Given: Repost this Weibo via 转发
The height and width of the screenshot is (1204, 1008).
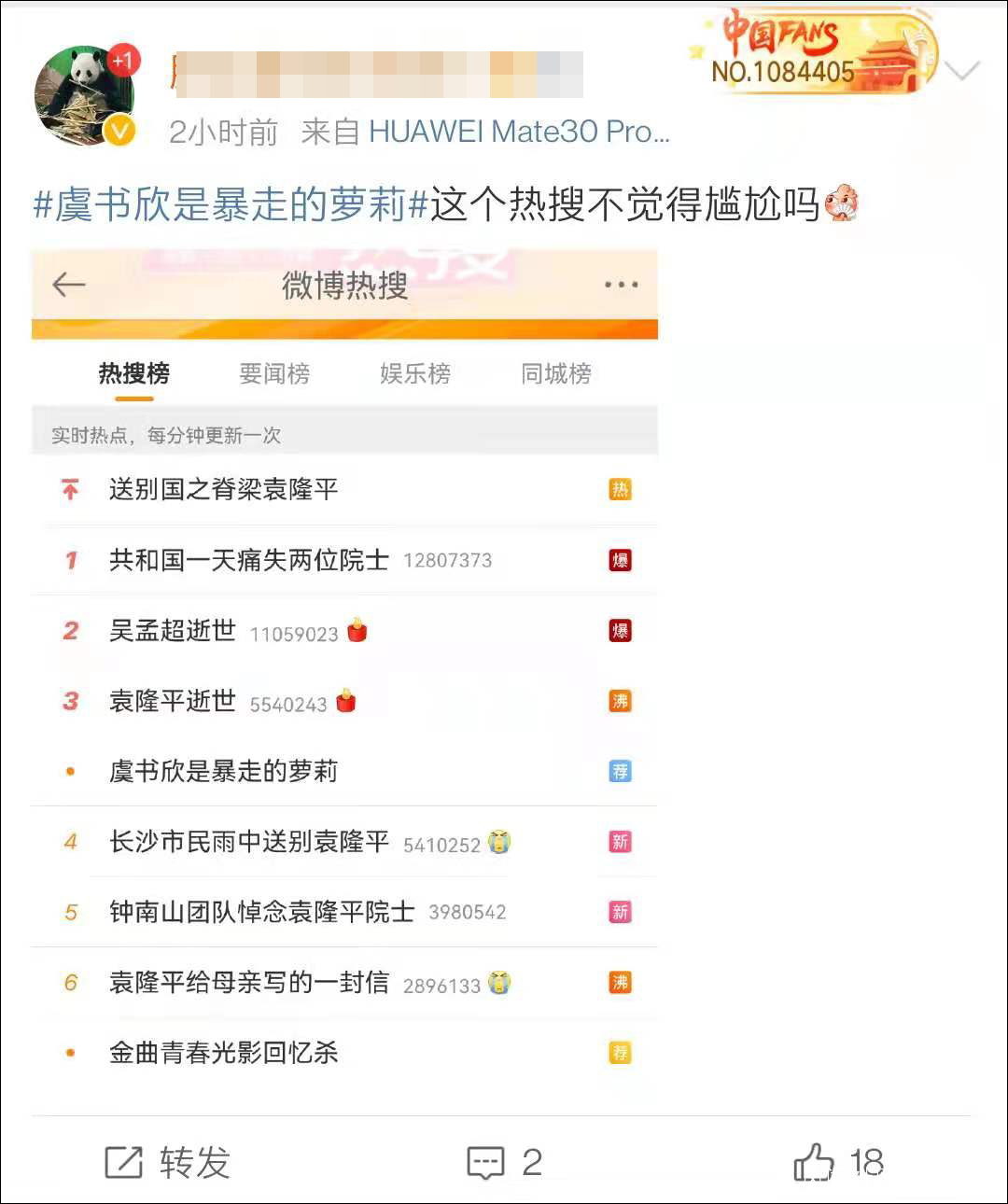Looking at the screenshot, I should 168,1162.
